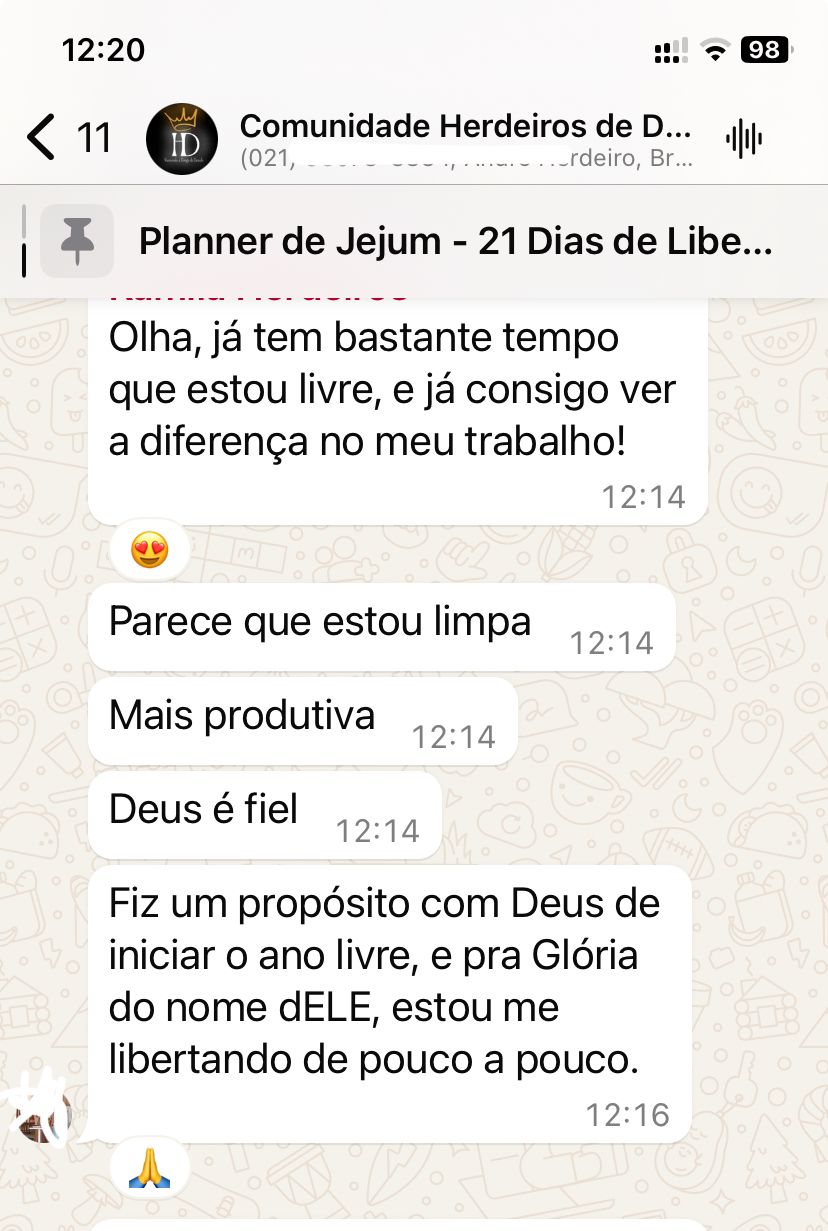Tap the battery indicator showing 98
Screen dimensions: 828x1231
tap(763, 50)
